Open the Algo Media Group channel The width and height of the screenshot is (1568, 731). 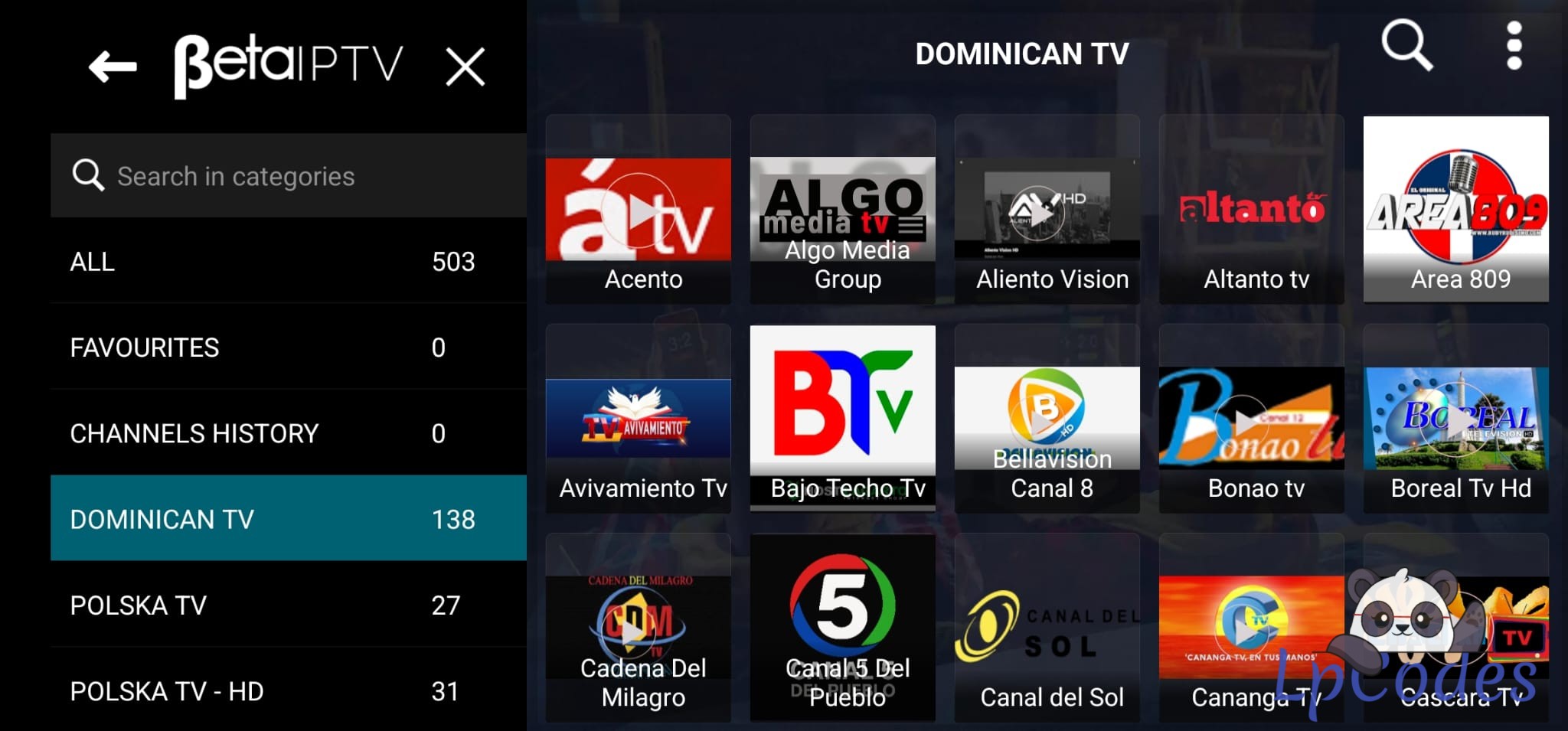pyautogui.click(x=842, y=210)
